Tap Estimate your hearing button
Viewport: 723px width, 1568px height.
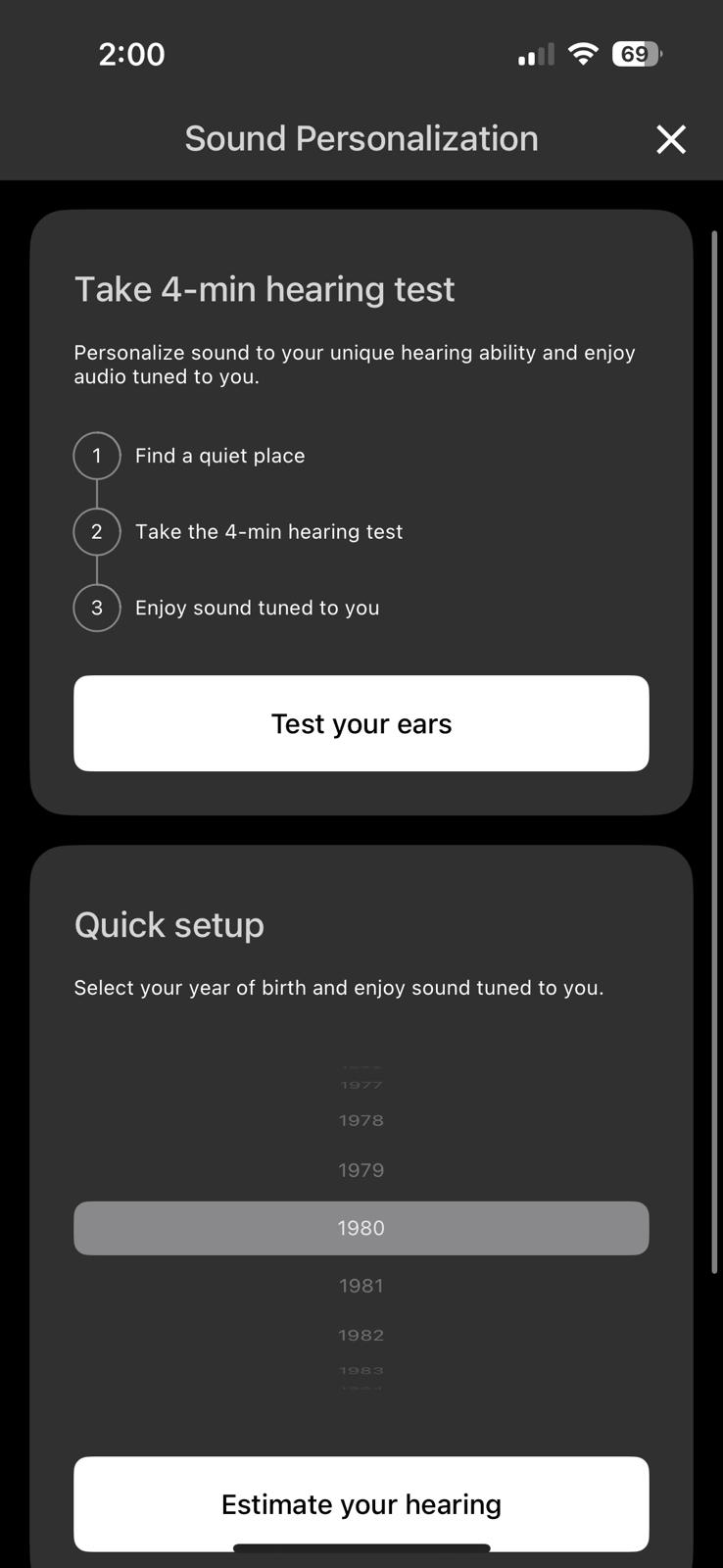[x=361, y=1503]
